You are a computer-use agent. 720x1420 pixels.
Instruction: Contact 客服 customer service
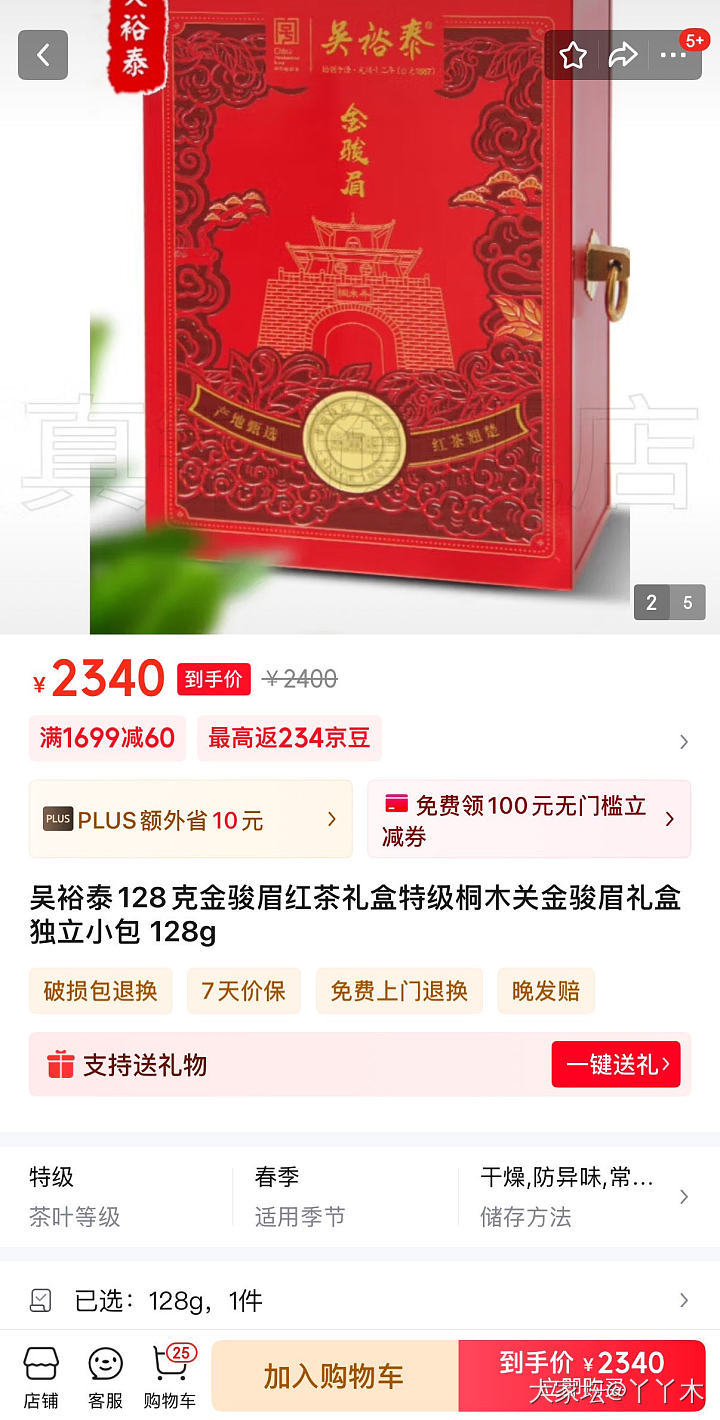point(105,1376)
